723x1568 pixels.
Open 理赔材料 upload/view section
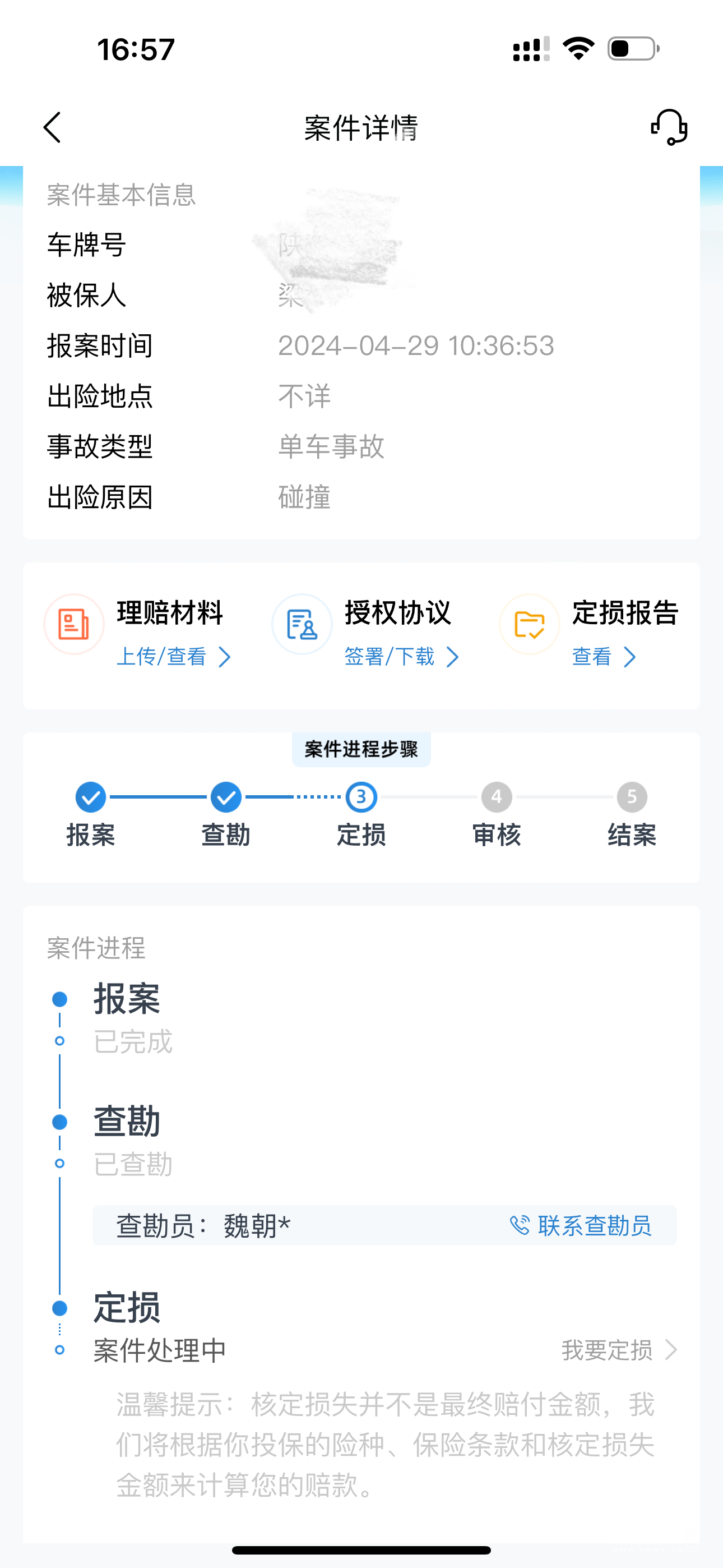point(173,656)
